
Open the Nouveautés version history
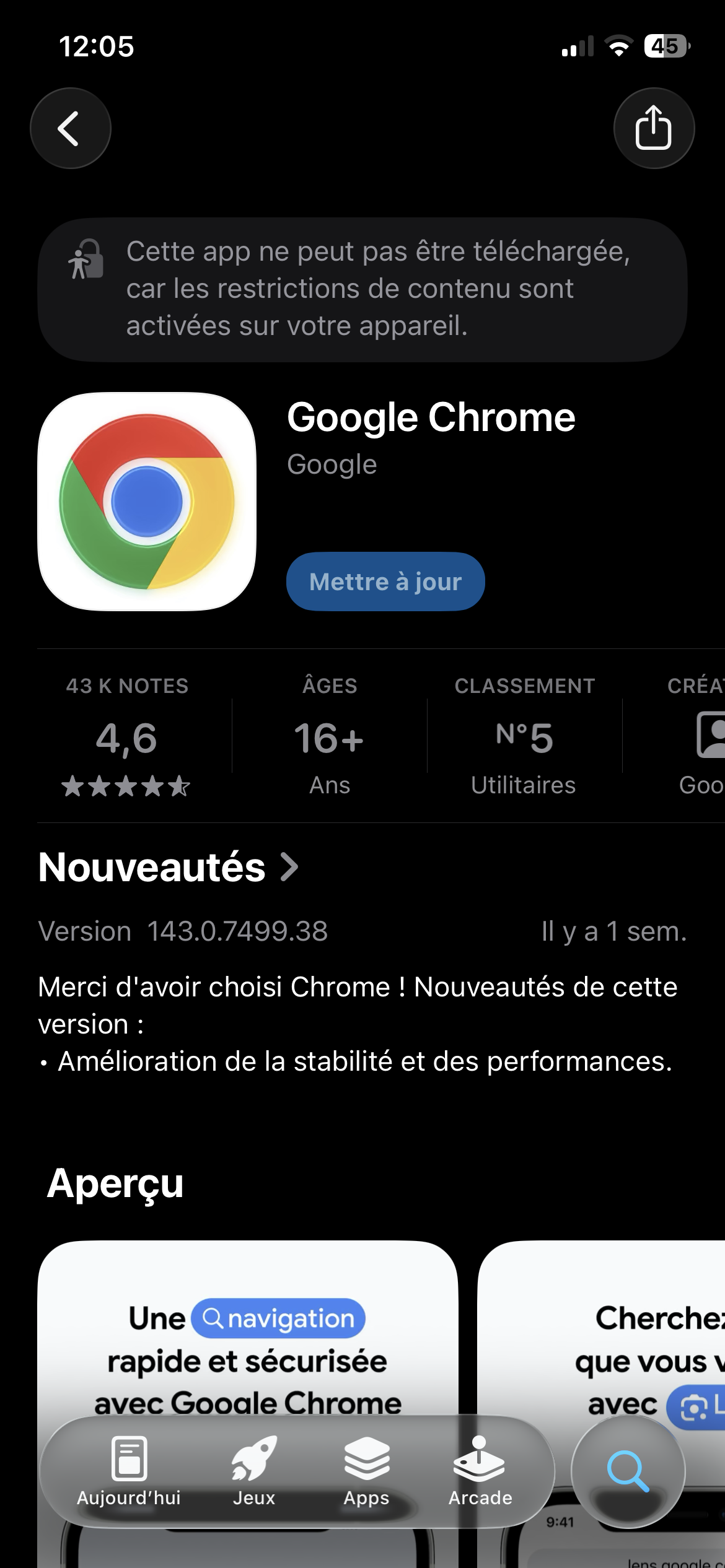[x=167, y=867]
